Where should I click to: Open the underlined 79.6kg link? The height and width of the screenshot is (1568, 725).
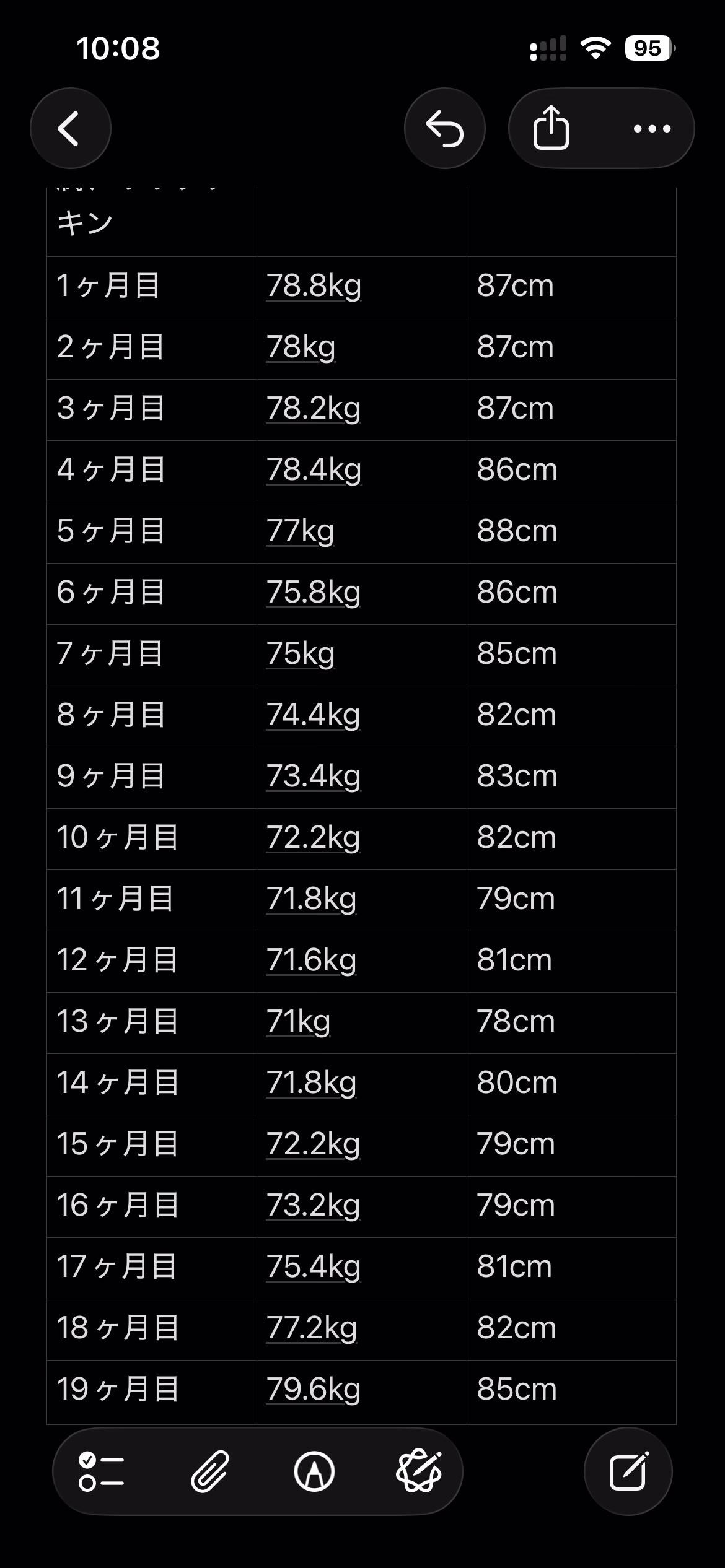tap(314, 1390)
